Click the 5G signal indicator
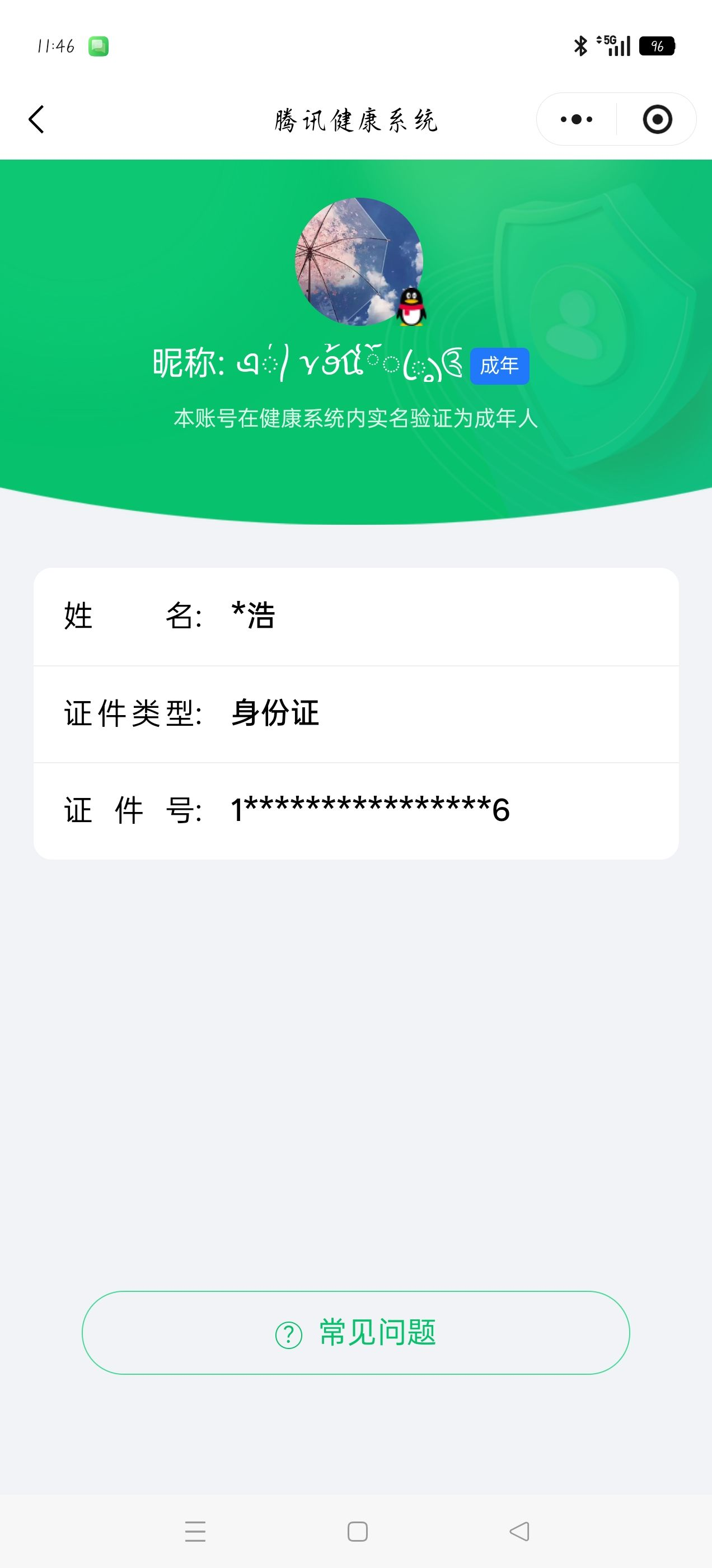The width and height of the screenshot is (712, 1568). point(607,41)
